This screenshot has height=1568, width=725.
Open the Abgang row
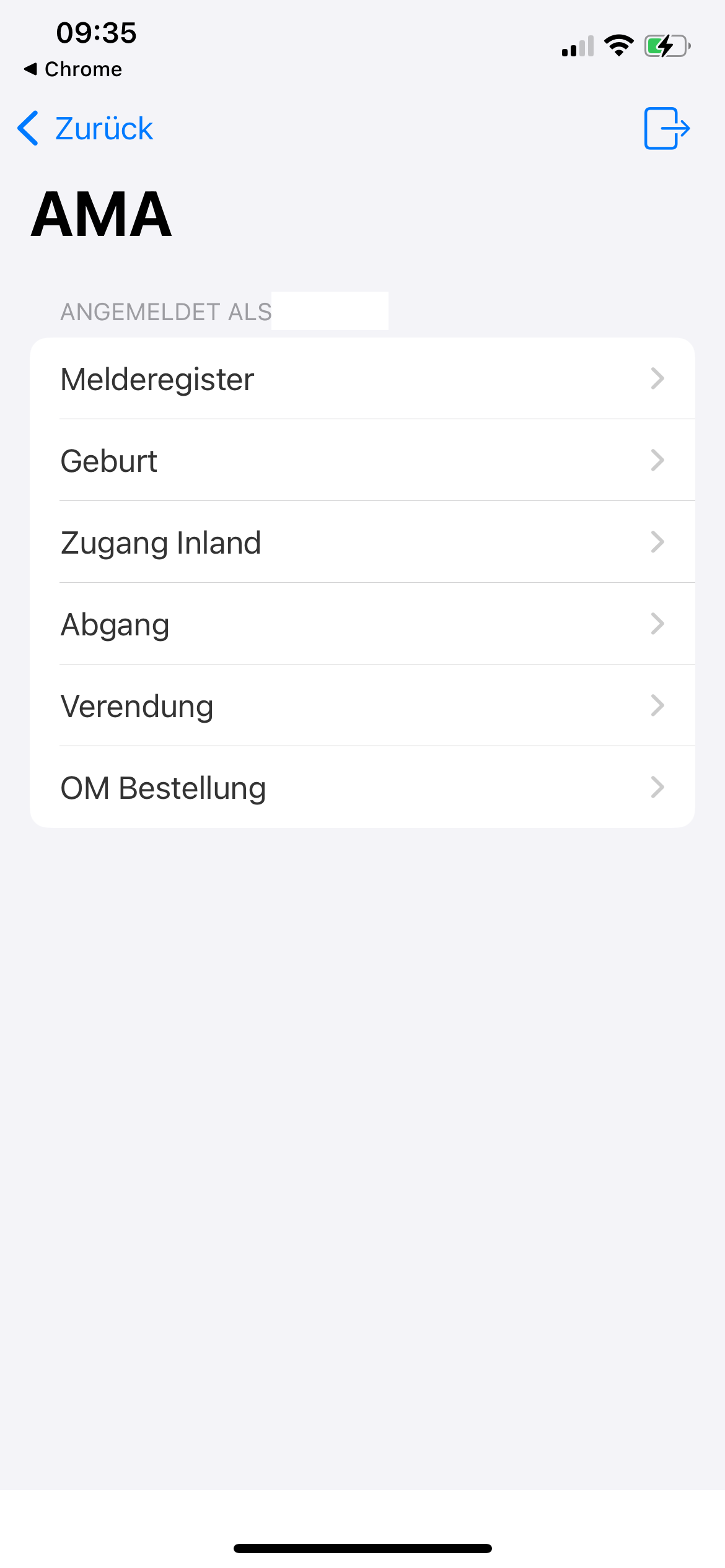[x=362, y=624]
